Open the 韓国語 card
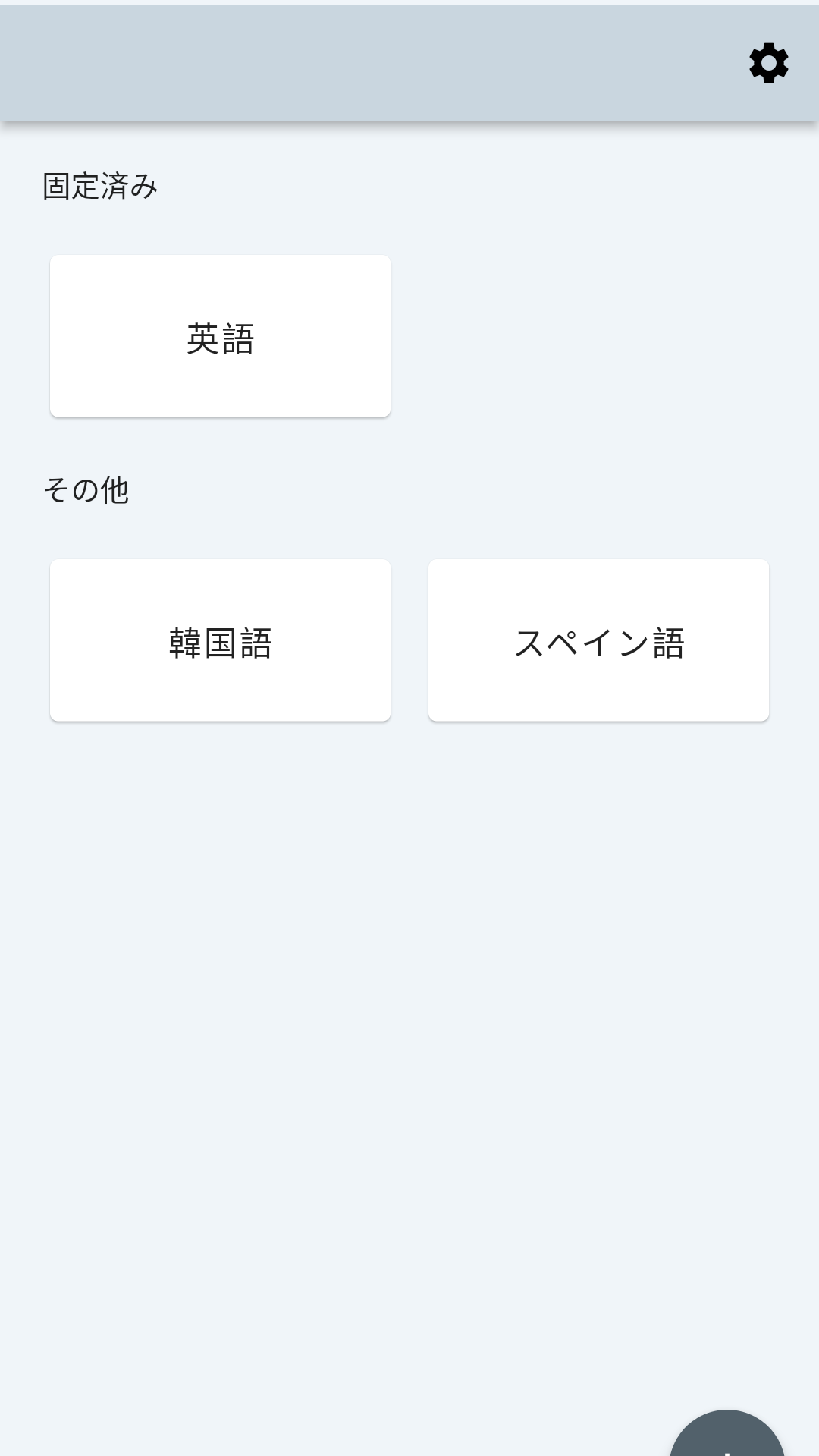 [220, 640]
